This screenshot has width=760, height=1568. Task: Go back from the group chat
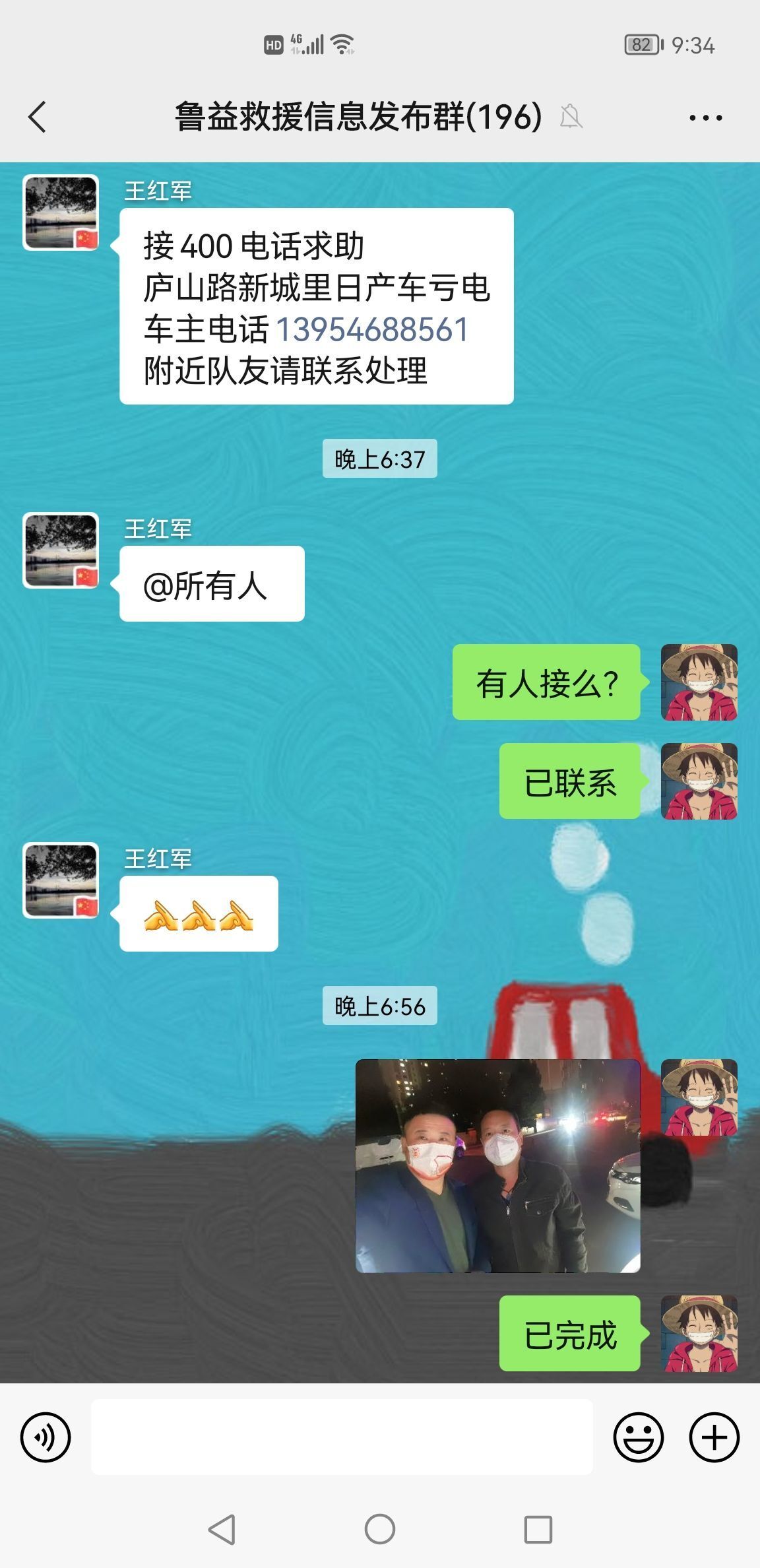[38, 117]
